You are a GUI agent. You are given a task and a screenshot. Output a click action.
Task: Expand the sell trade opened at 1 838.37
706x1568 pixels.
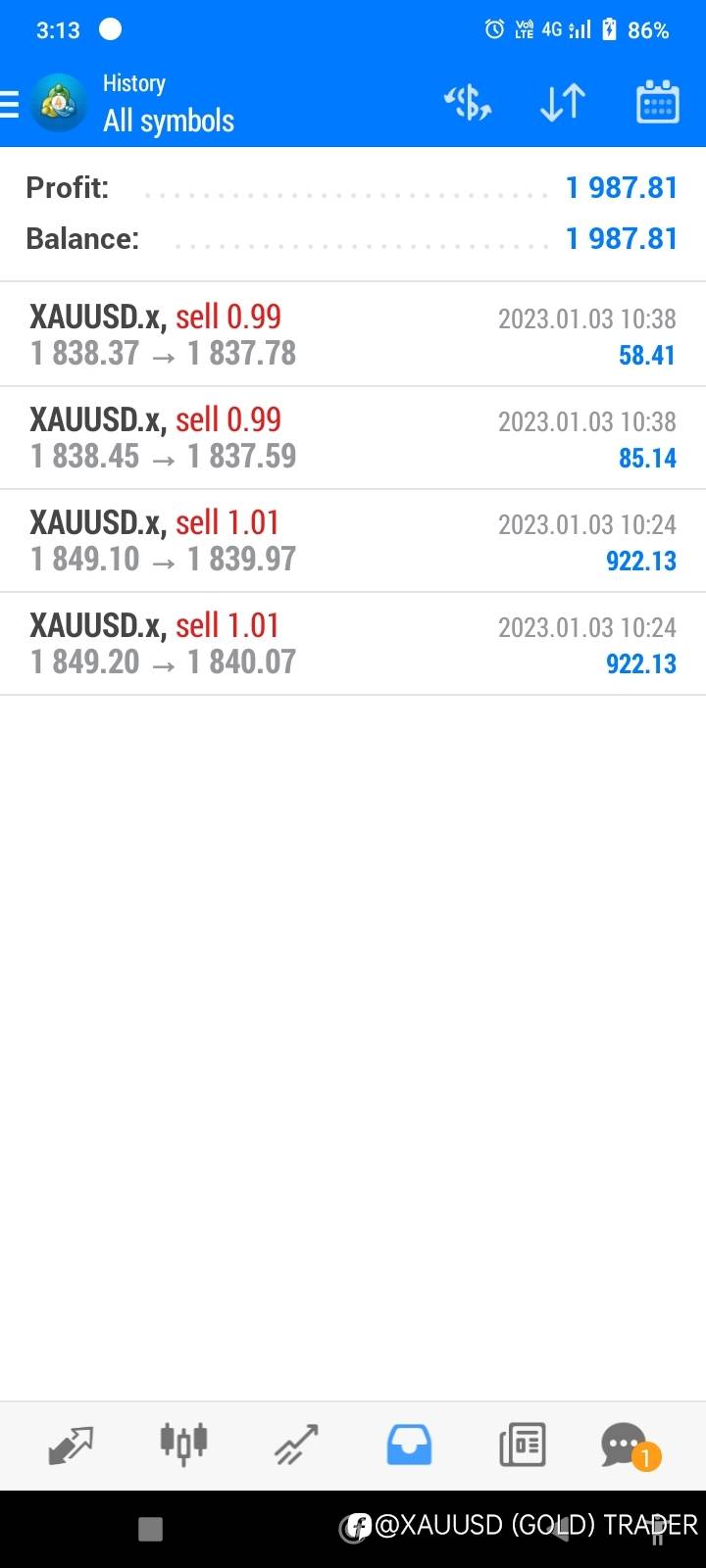click(353, 335)
